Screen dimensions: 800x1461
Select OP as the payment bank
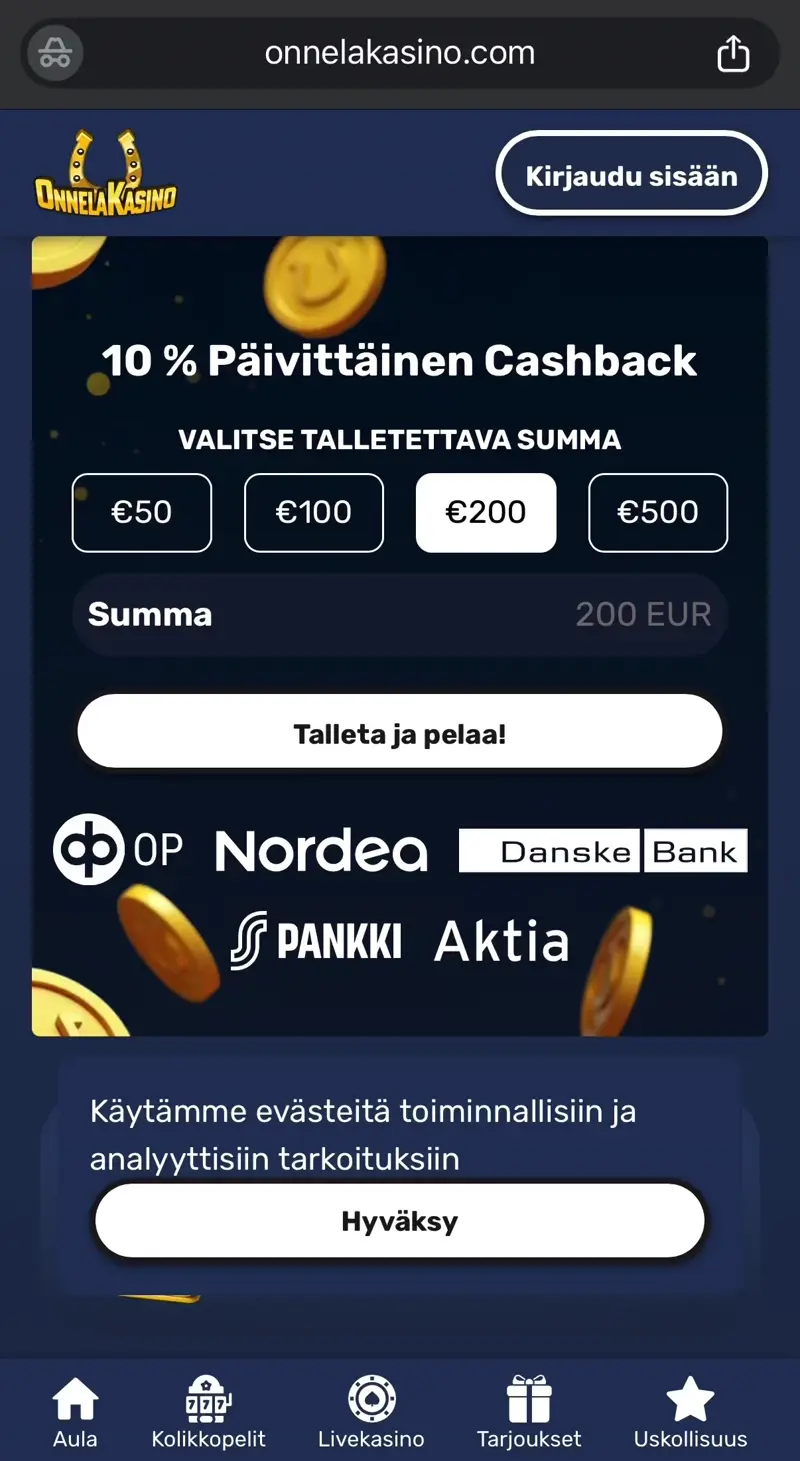coord(118,849)
